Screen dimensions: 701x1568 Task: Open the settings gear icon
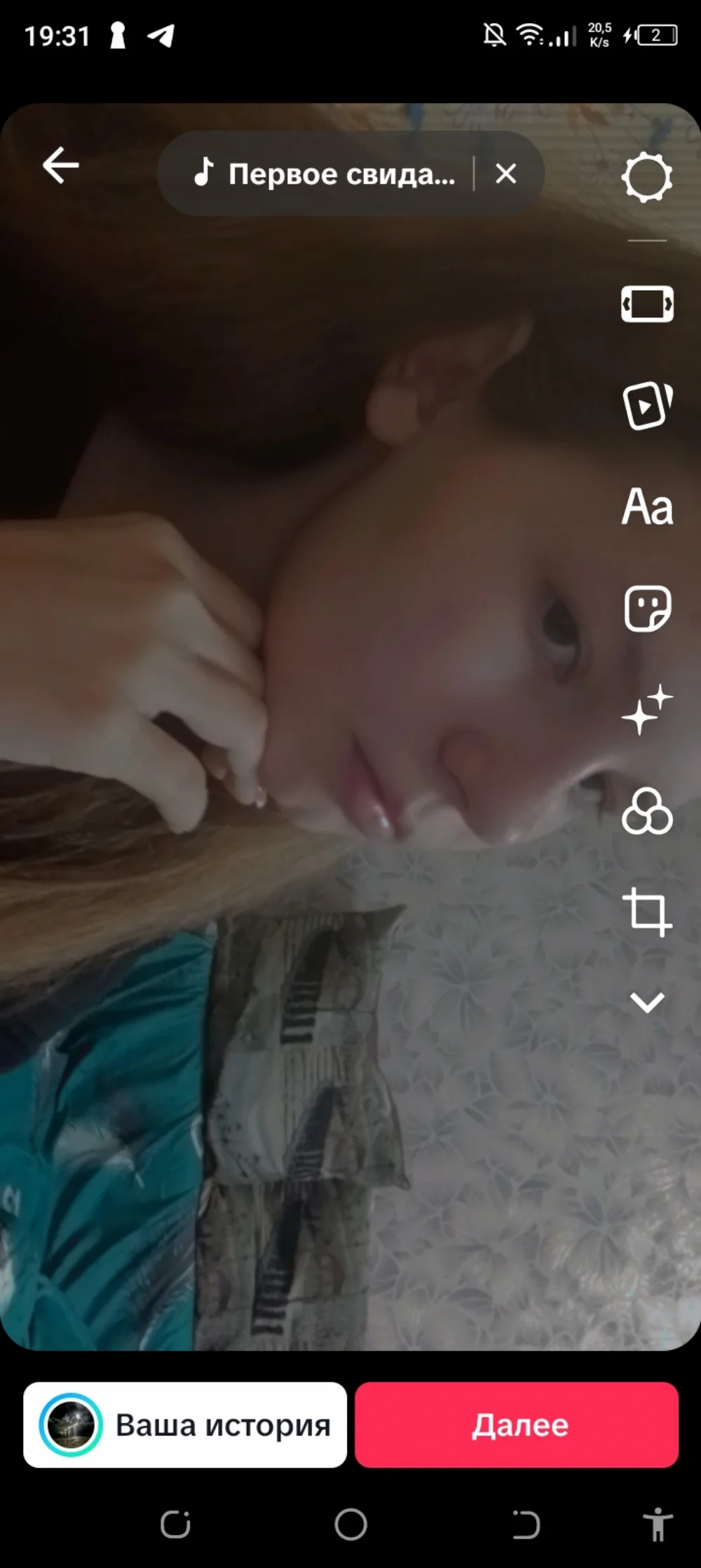(x=646, y=177)
